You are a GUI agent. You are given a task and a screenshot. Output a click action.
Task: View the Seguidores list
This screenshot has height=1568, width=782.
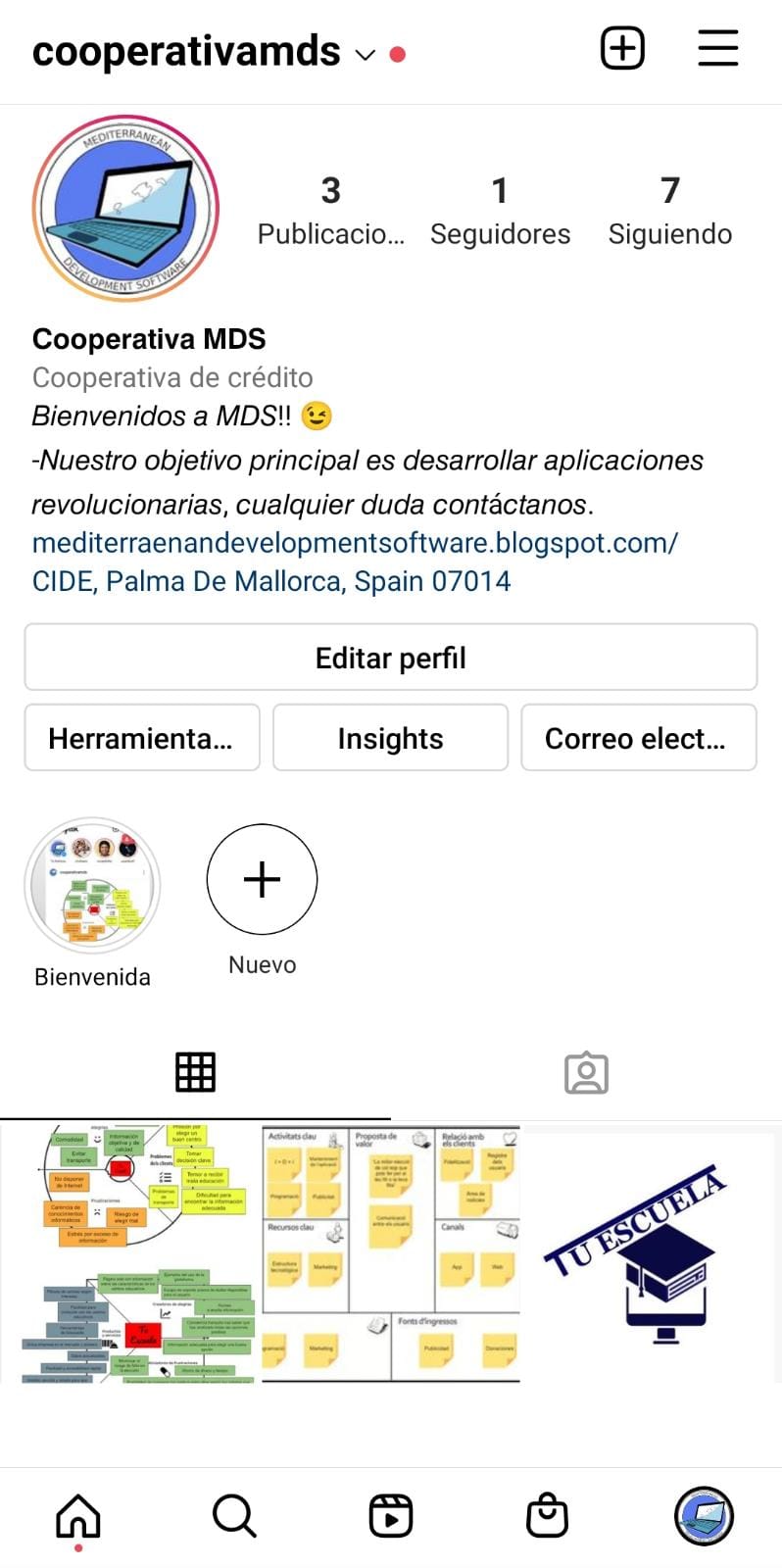click(x=500, y=211)
